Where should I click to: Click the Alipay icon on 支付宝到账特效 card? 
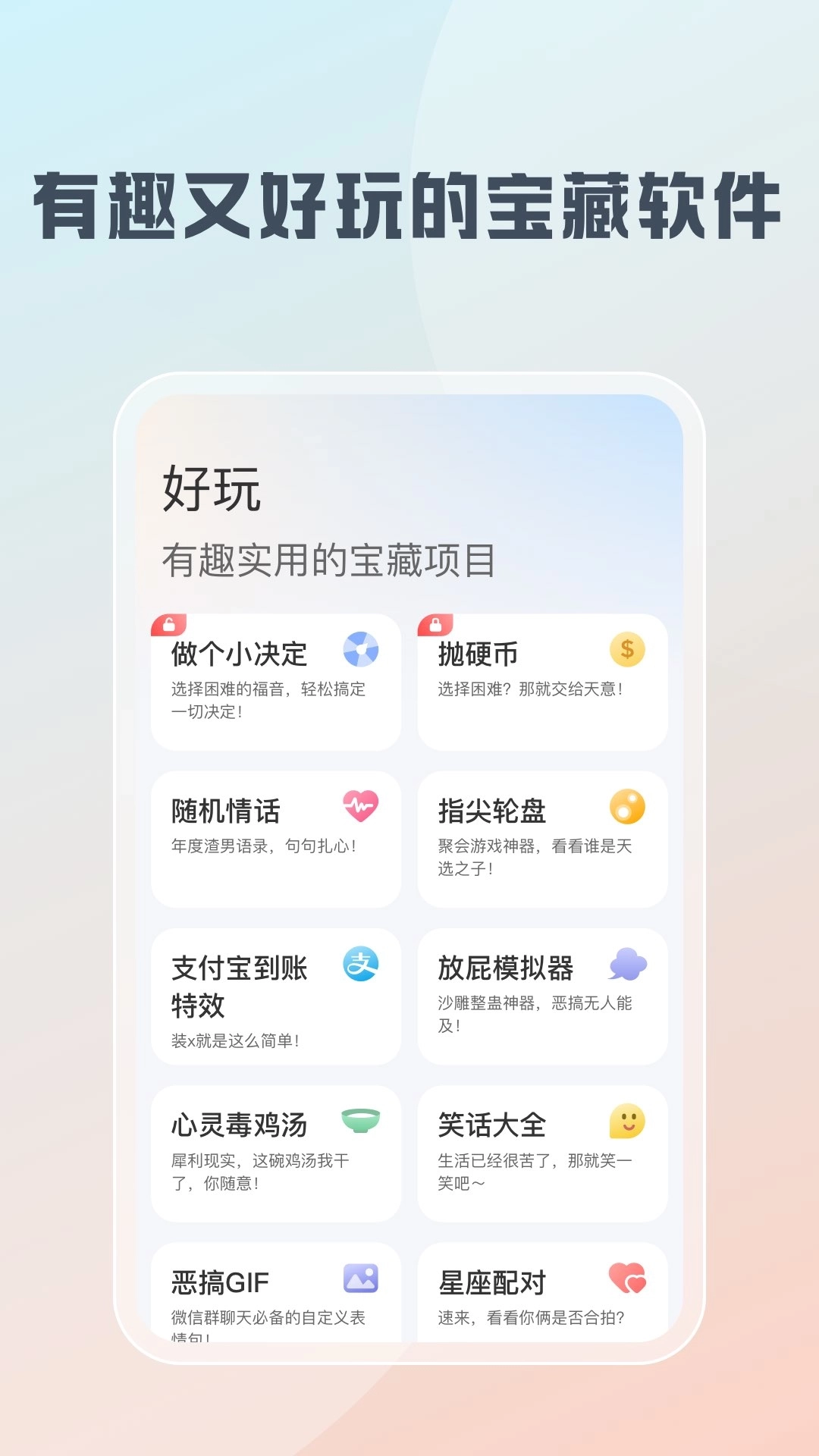click(x=359, y=965)
